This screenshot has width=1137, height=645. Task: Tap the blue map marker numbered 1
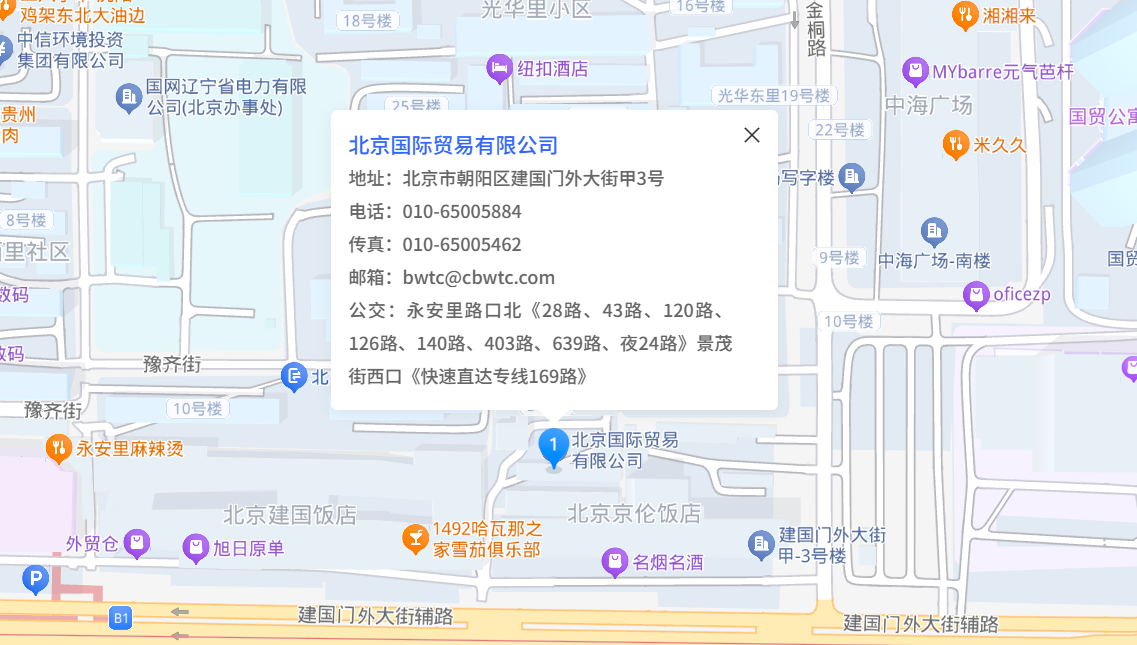tap(553, 446)
